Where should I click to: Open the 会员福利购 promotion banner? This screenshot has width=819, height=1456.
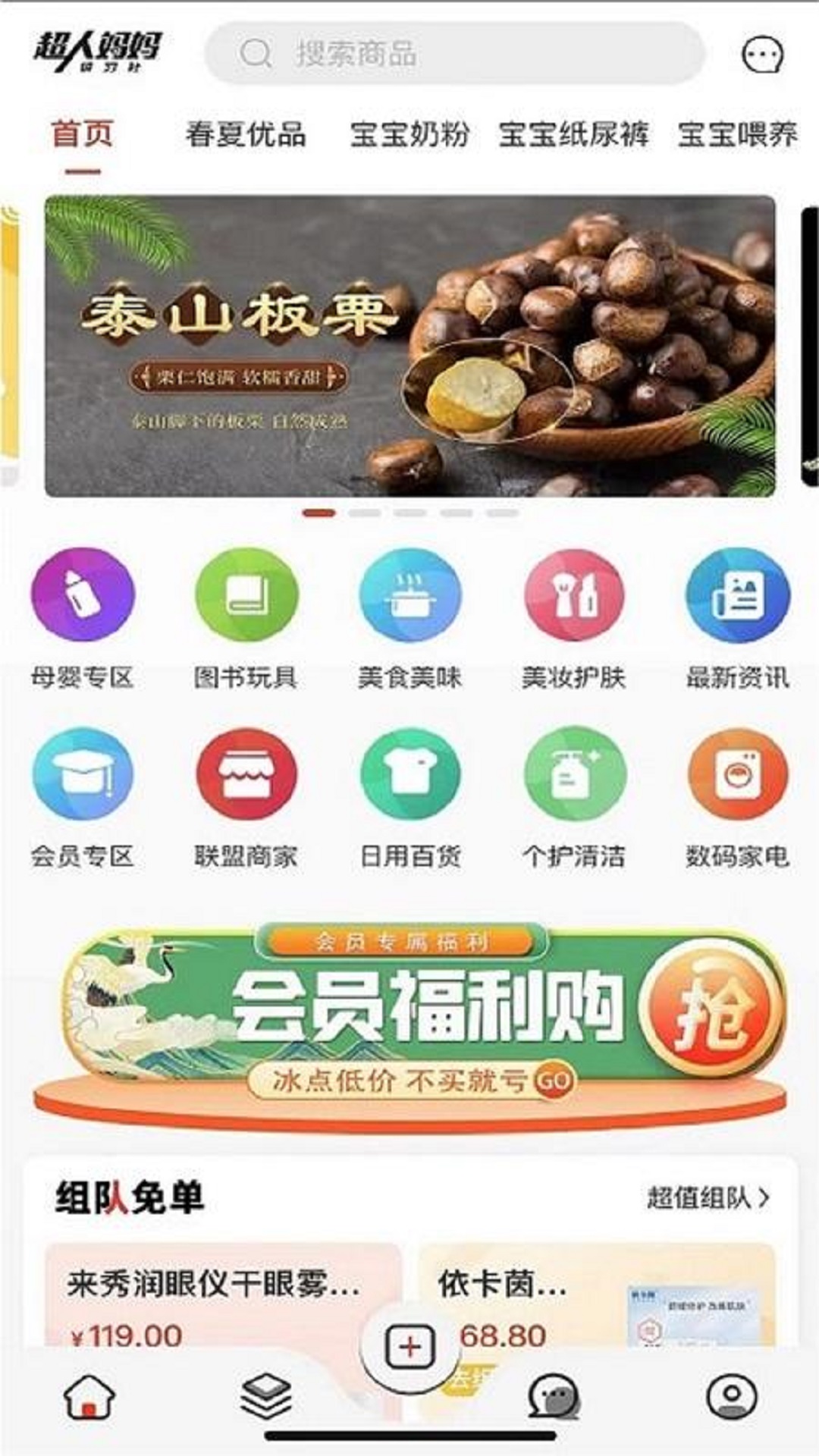point(409,1025)
